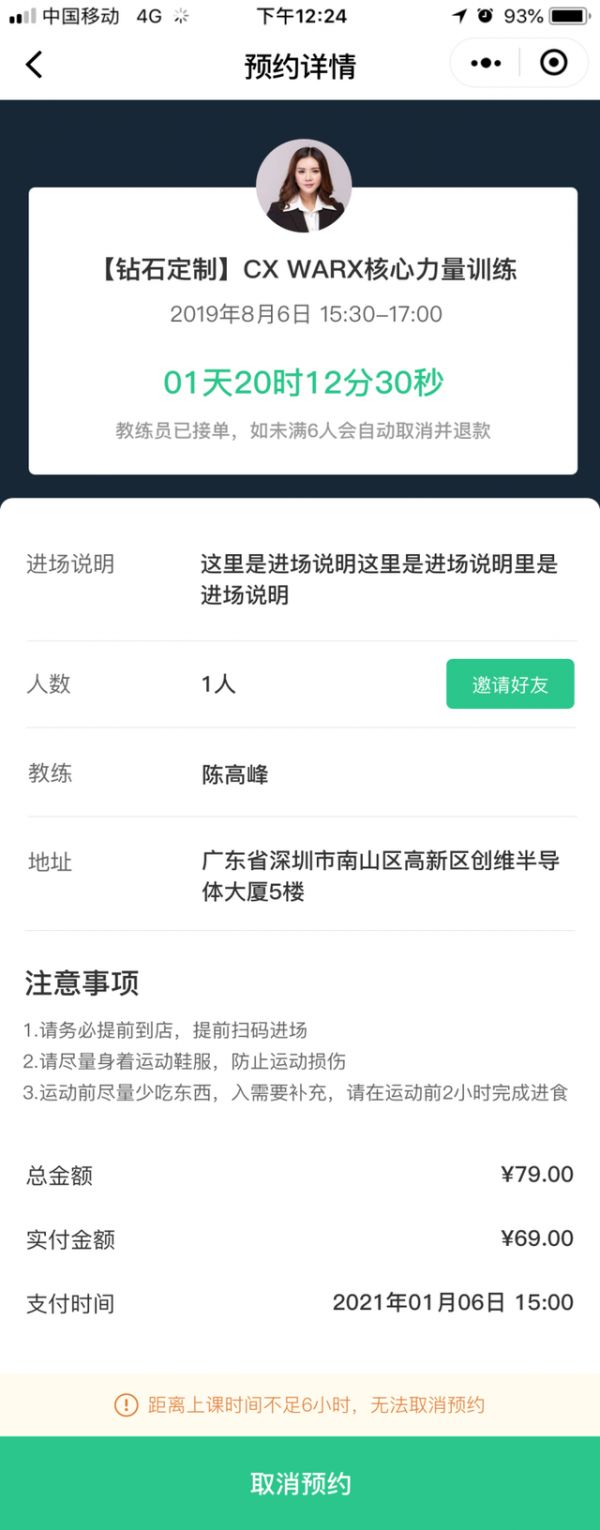Viewport: 600px width, 1530px height.
Task: Open the coach's avatar photo
Action: click(303, 186)
